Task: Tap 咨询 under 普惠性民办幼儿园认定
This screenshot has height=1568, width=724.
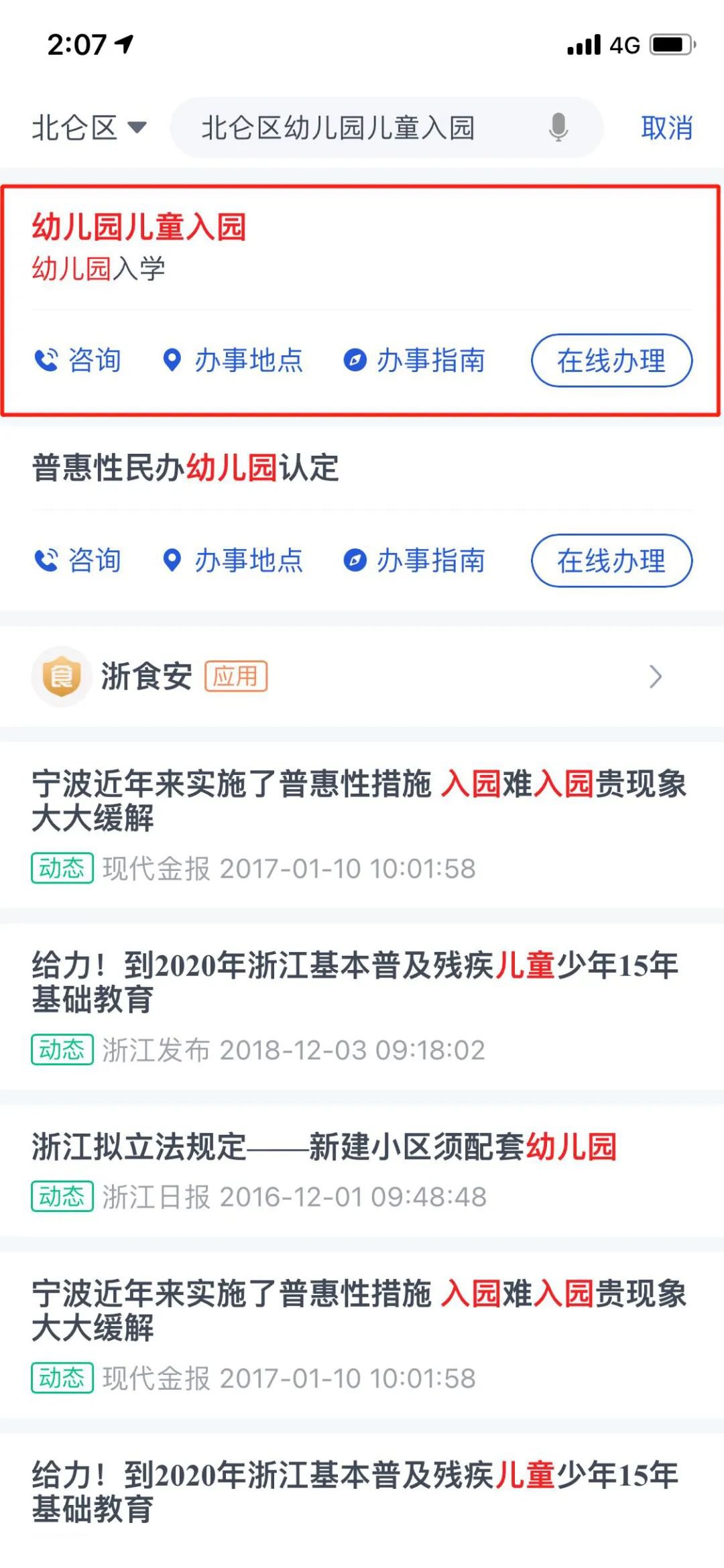Action: pyautogui.click(x=78, y=560)
